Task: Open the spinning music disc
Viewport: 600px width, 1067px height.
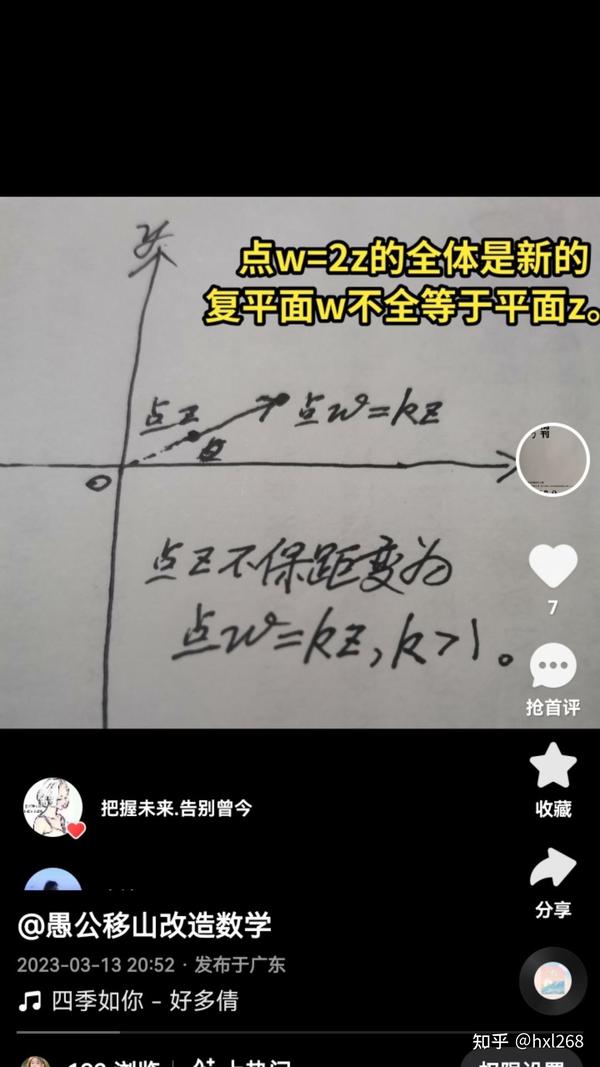Action: 552,981
